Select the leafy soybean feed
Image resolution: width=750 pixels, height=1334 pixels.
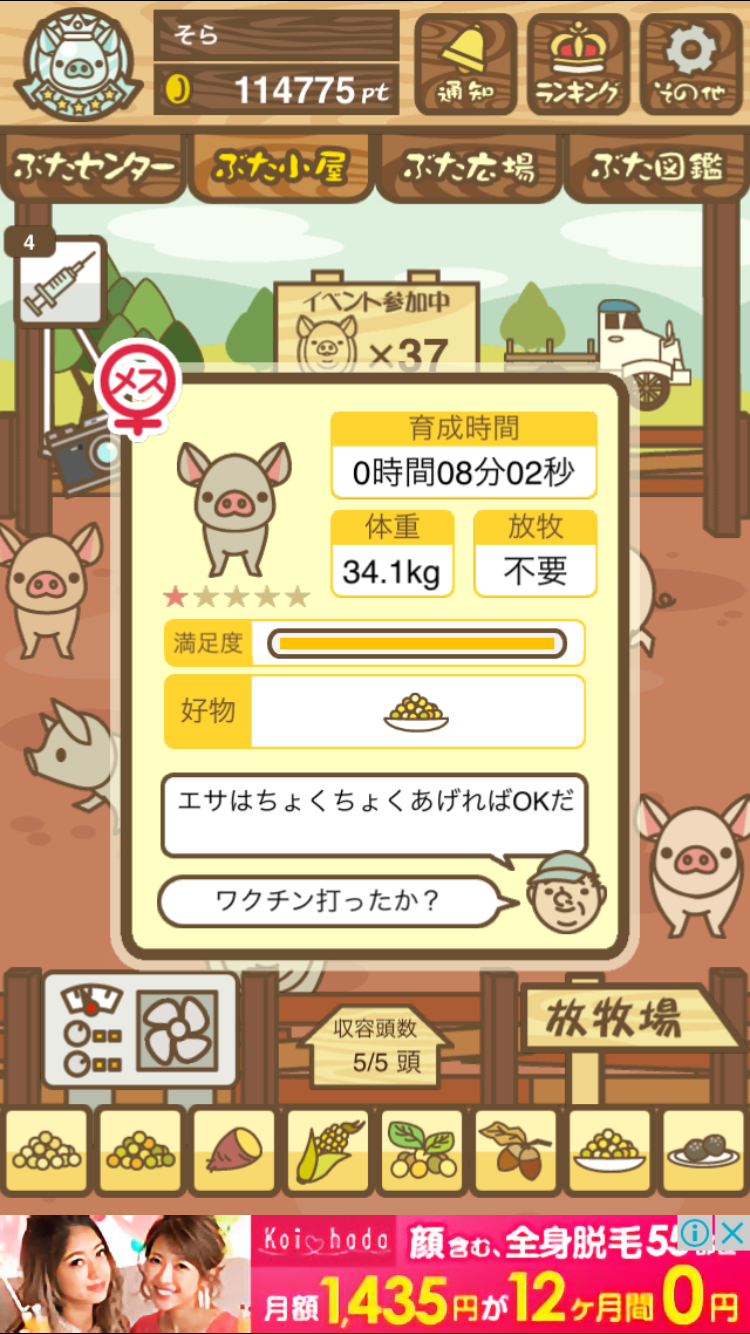coord(422,1152)
